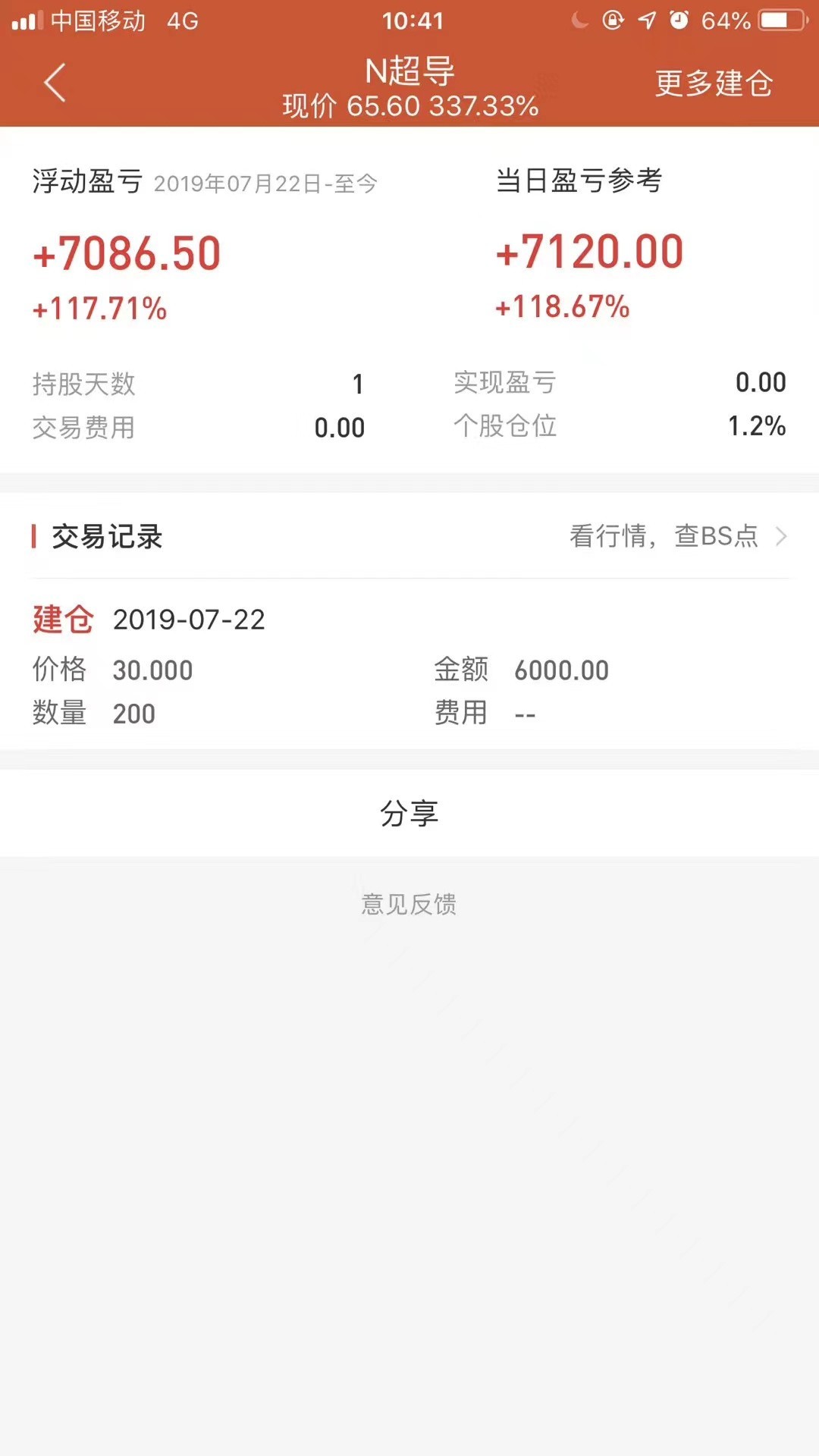Screen dimensions: 819x1456
Task: Tap the 分享 button
Action: click(409, 813)
